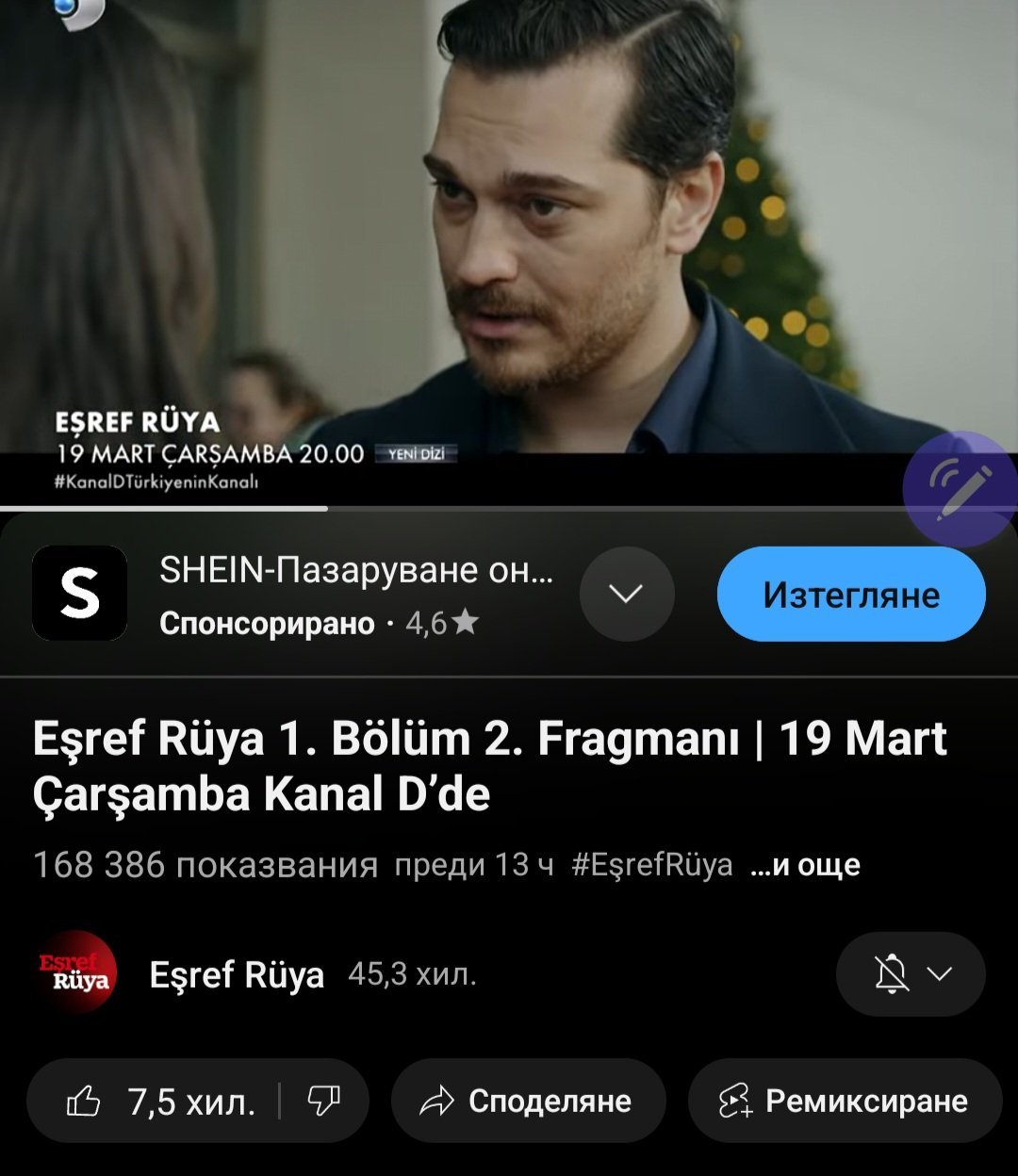Tap the floating pen note icon
1018x1176 pixels.
point(960,489)
